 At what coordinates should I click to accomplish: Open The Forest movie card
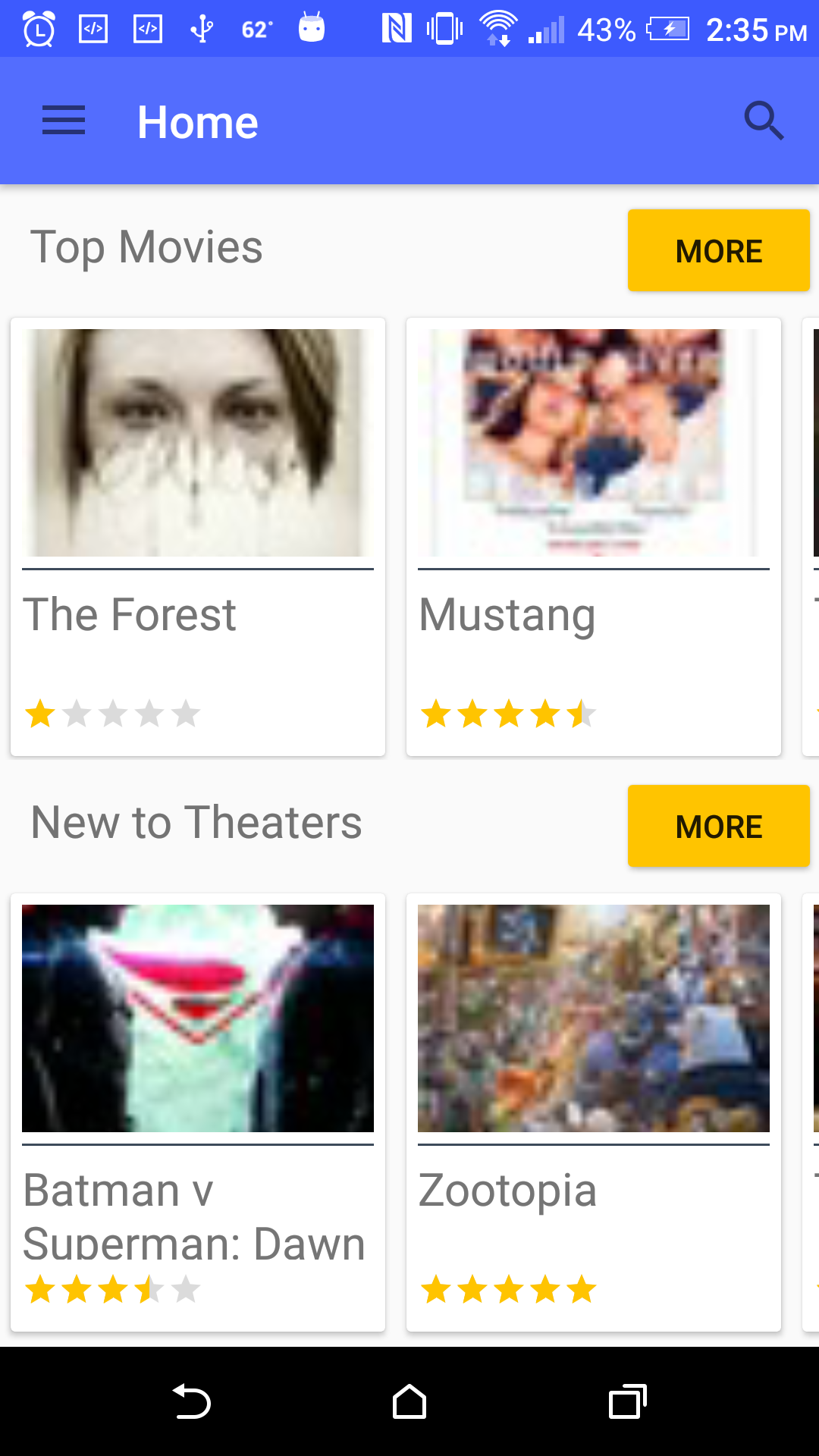198,536
